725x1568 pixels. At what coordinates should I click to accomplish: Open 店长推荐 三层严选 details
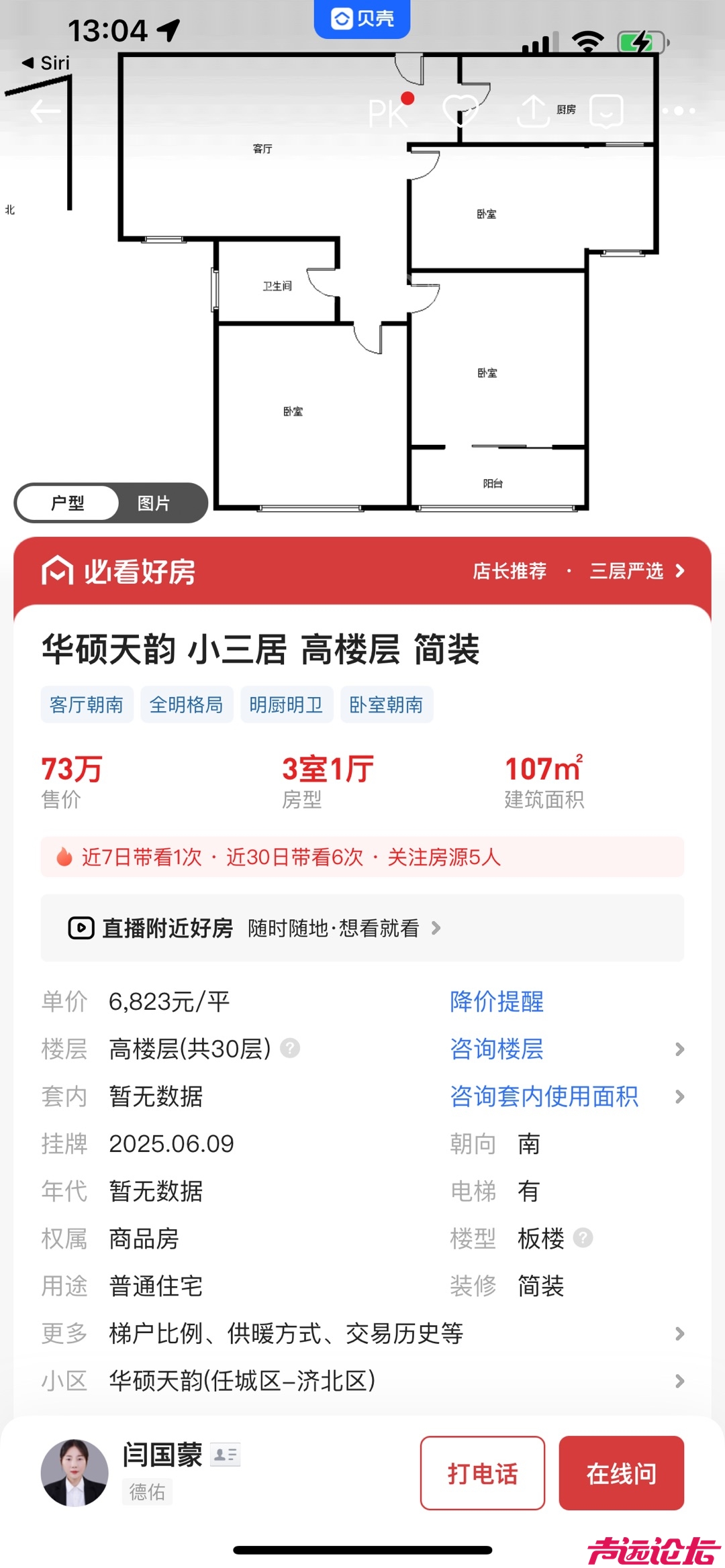(x=579, y=571)
